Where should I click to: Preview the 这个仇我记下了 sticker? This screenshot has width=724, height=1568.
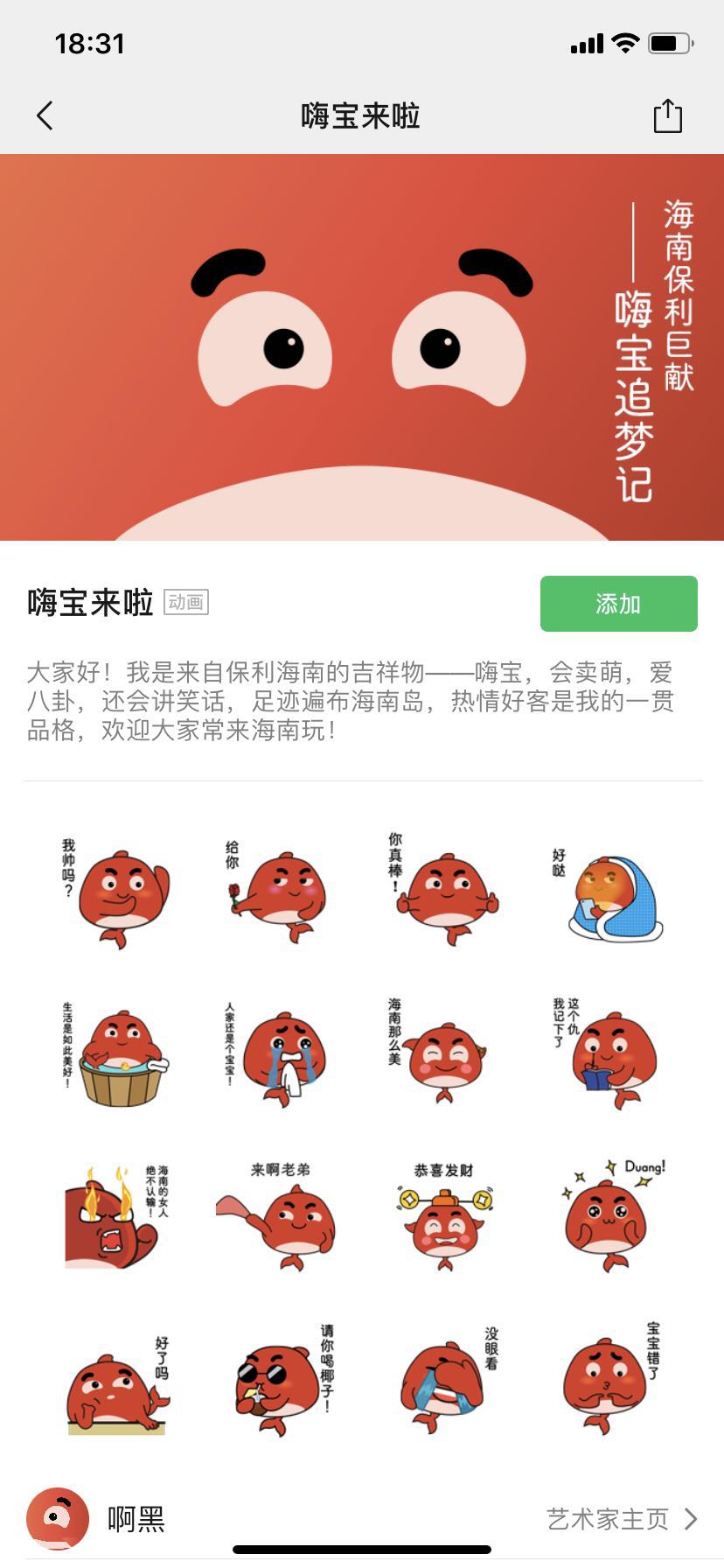(609, 1055)
